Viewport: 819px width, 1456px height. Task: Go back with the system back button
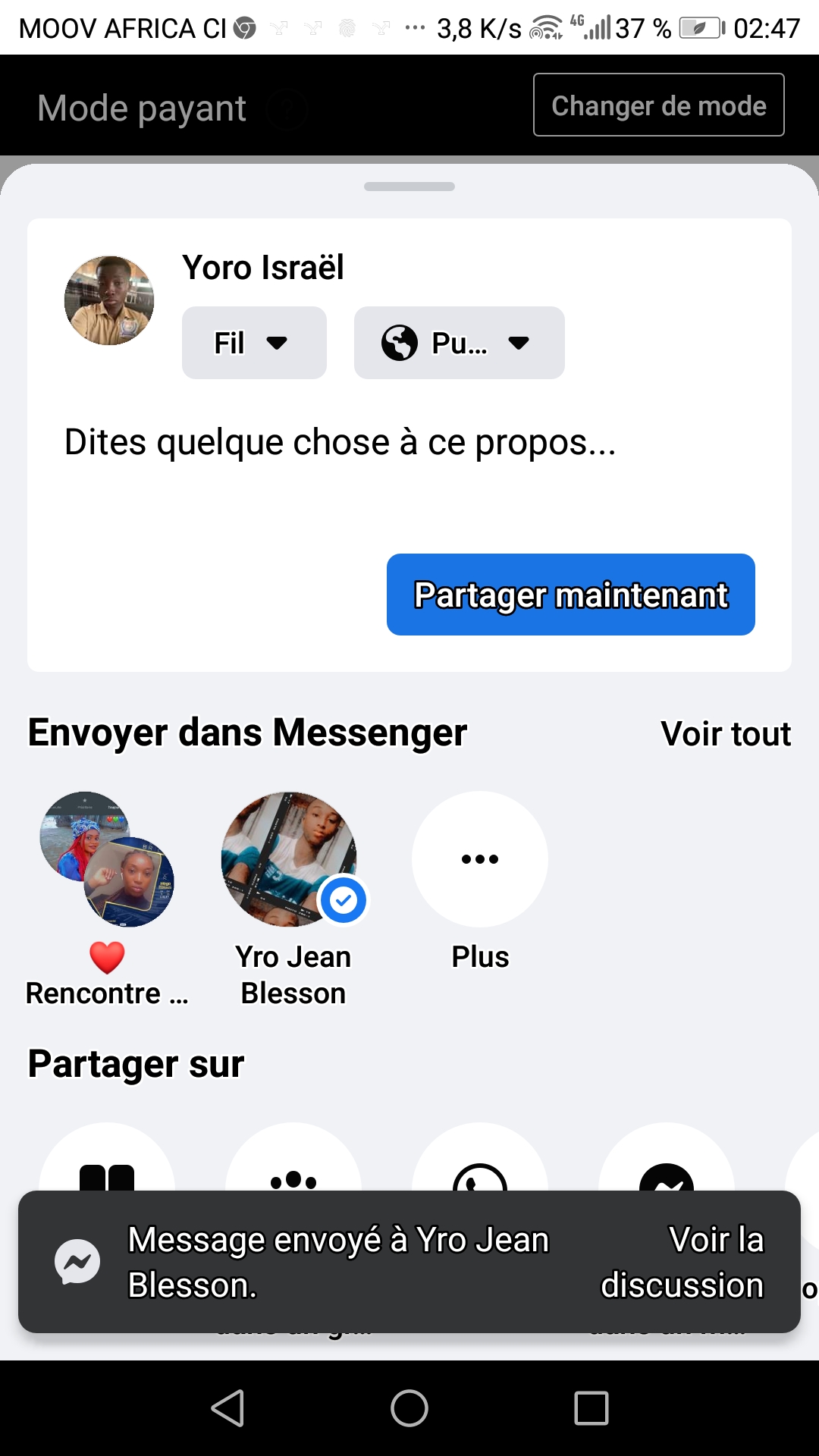(x=227, y=1408)
